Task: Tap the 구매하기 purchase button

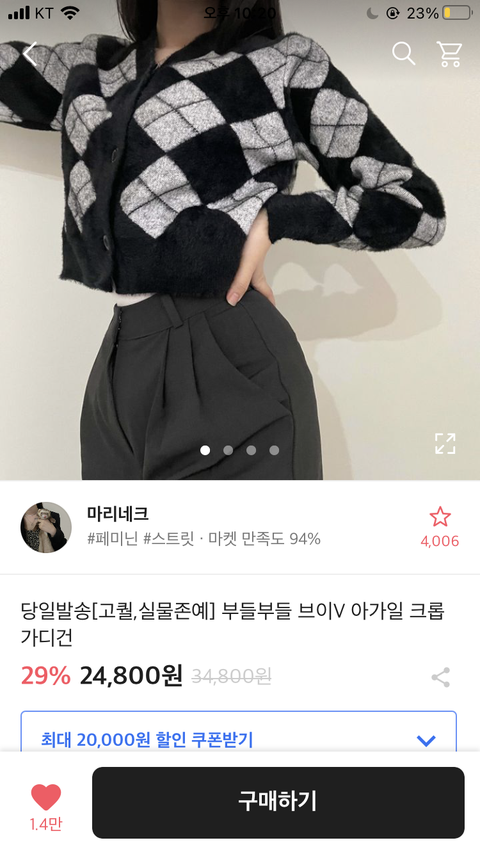Action: [278, 802]
